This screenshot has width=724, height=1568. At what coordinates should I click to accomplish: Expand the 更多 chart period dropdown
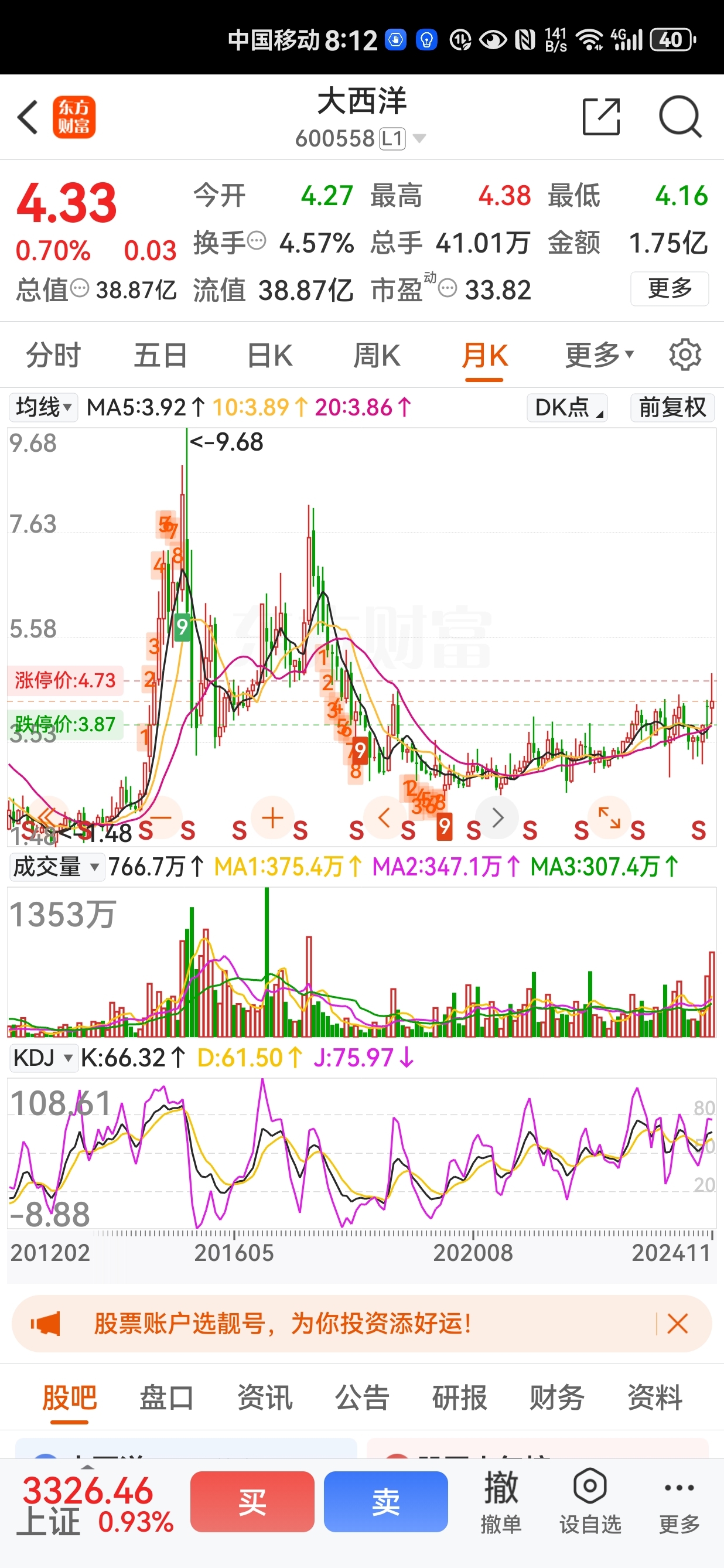599,356
